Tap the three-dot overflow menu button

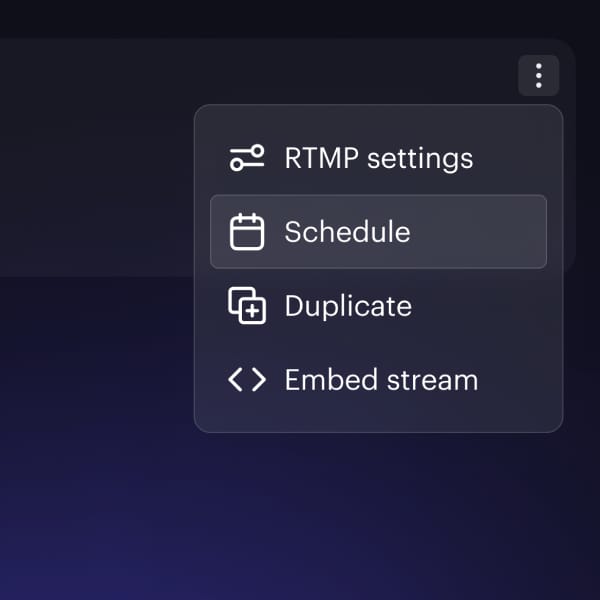click(x=538, y=75)
